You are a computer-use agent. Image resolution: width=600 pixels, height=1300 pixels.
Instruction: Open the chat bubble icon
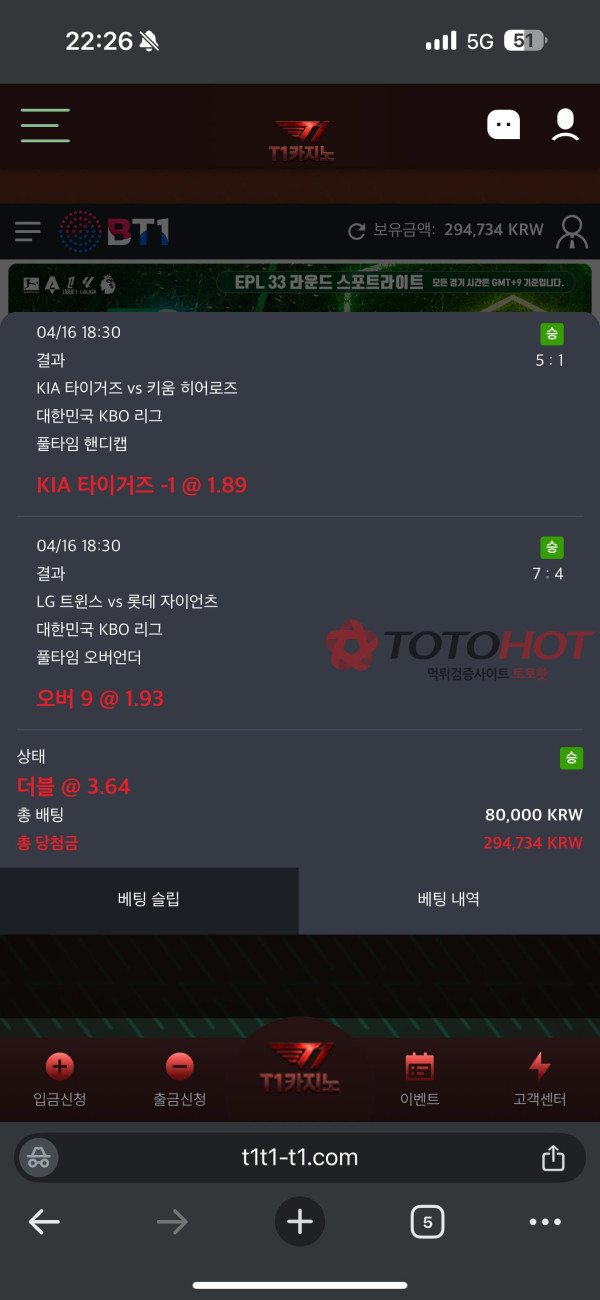[503, 125]
